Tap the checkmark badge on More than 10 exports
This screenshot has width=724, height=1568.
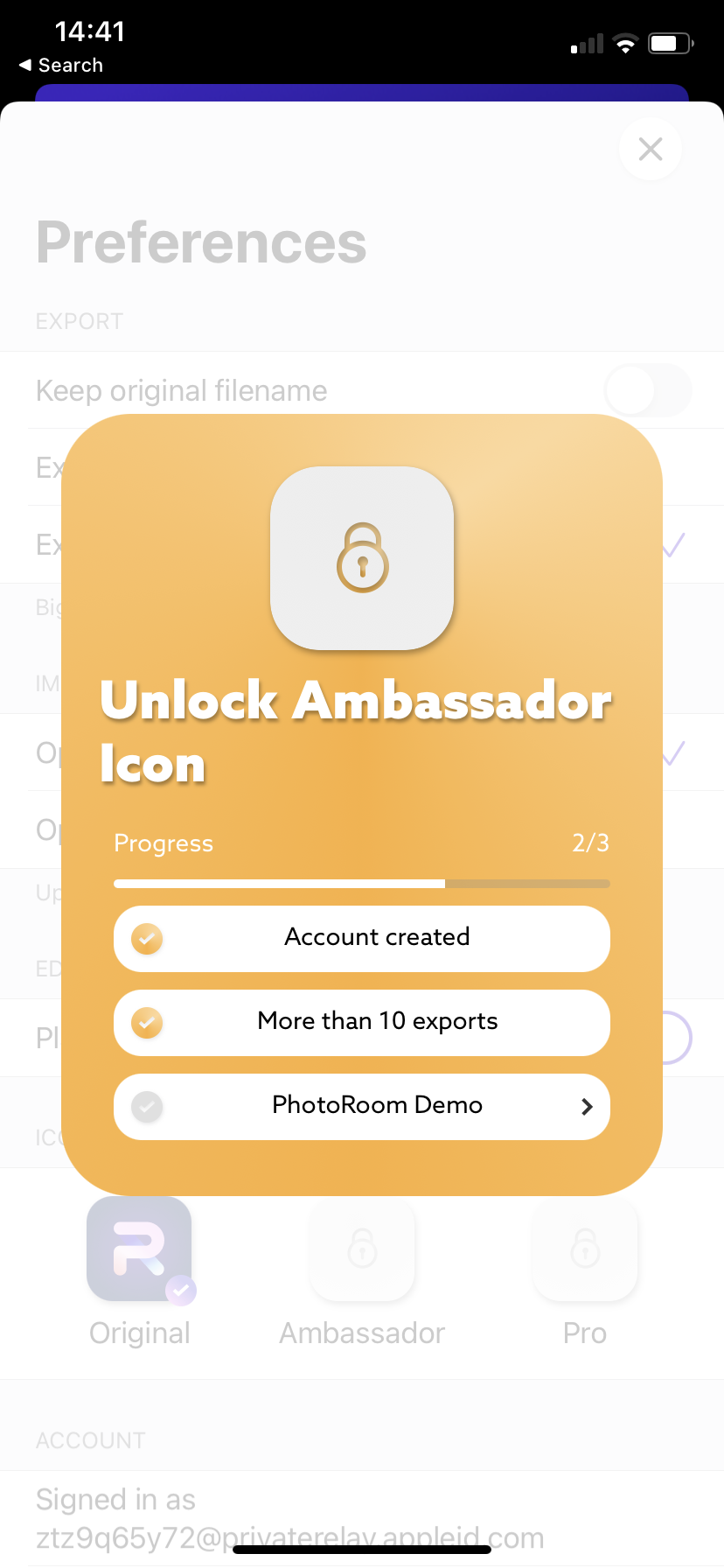(146, 1021)
